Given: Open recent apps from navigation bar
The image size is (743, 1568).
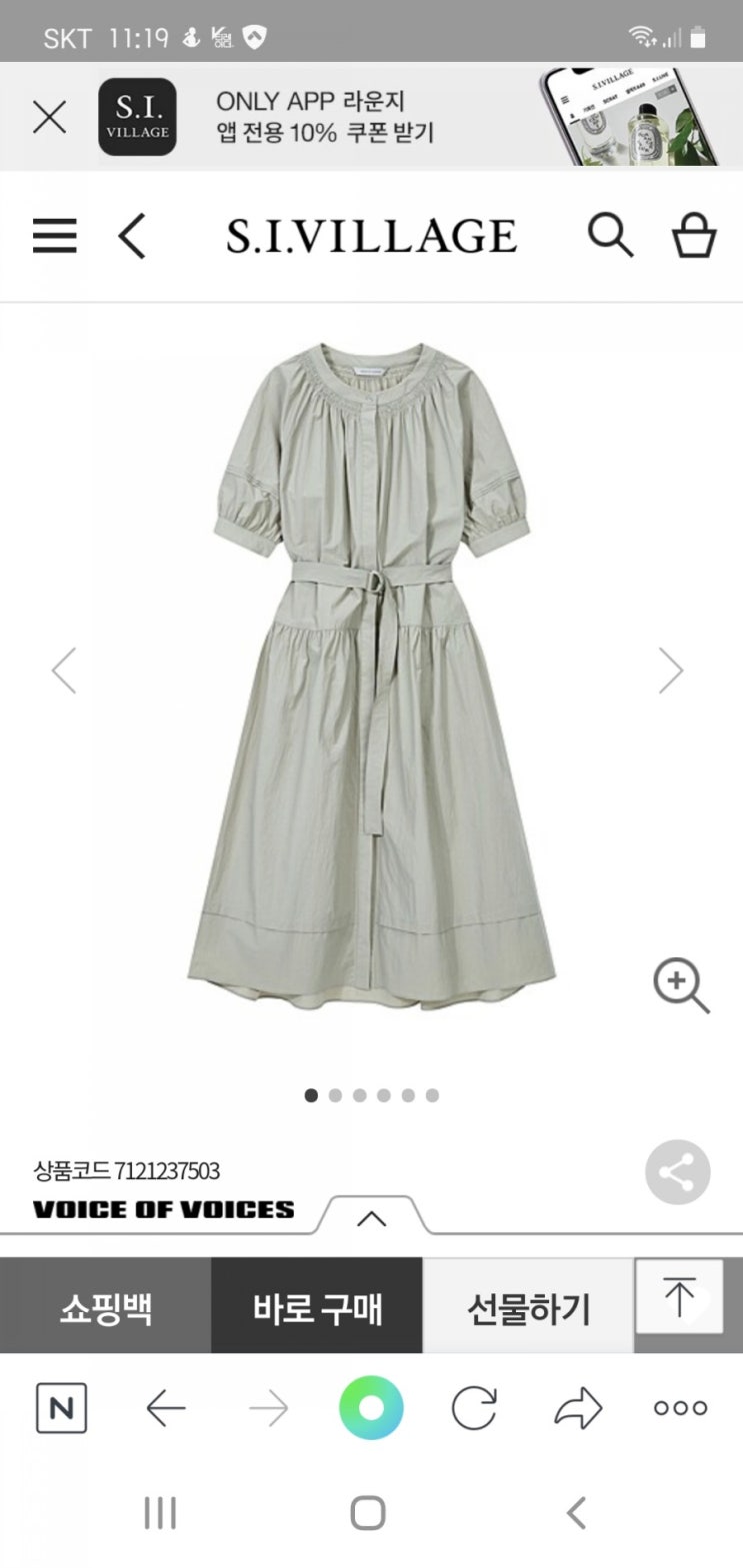Looking at the screenshot, I should tap(160, 1513).
